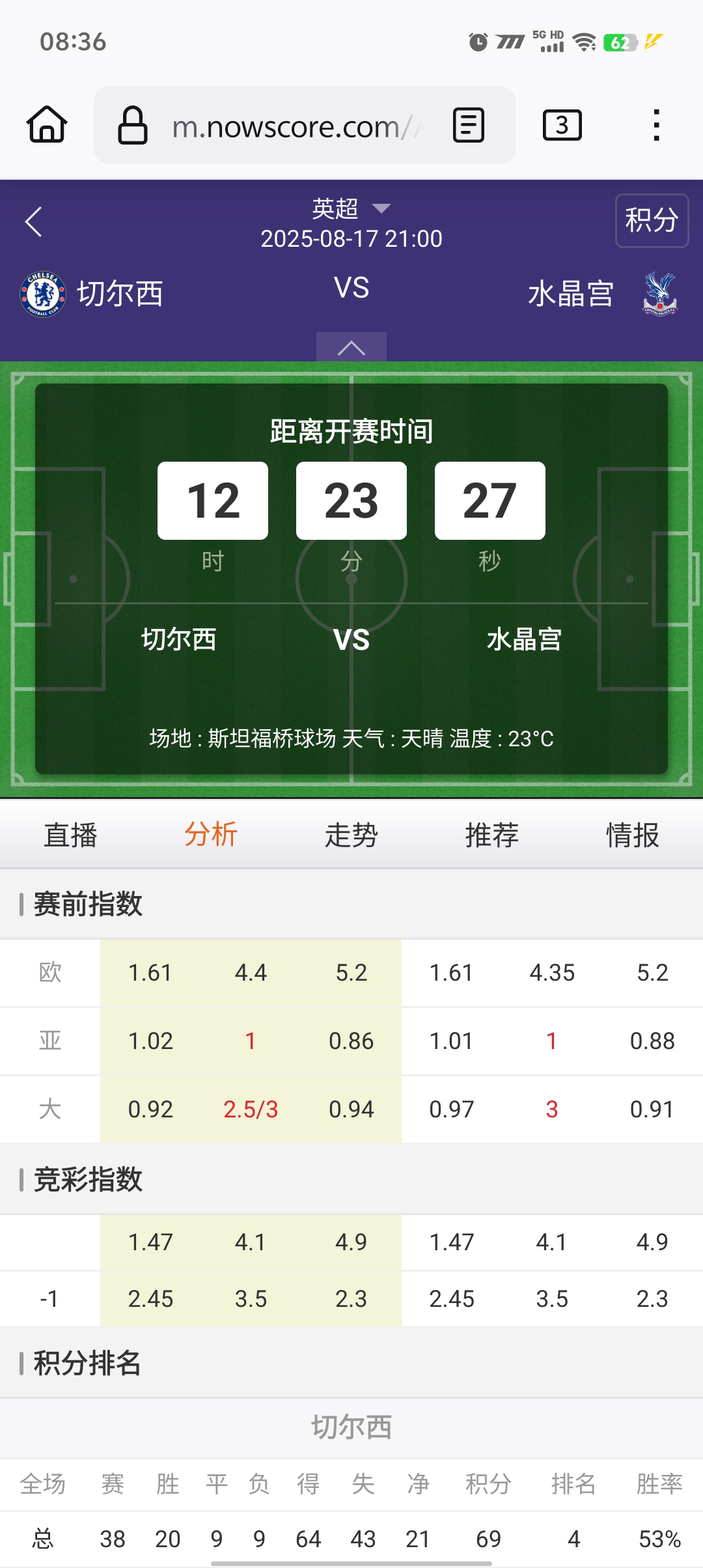Screen dimensions: 703x1568
Task: Open the 推荐 tab
Action: coord(492,835)
